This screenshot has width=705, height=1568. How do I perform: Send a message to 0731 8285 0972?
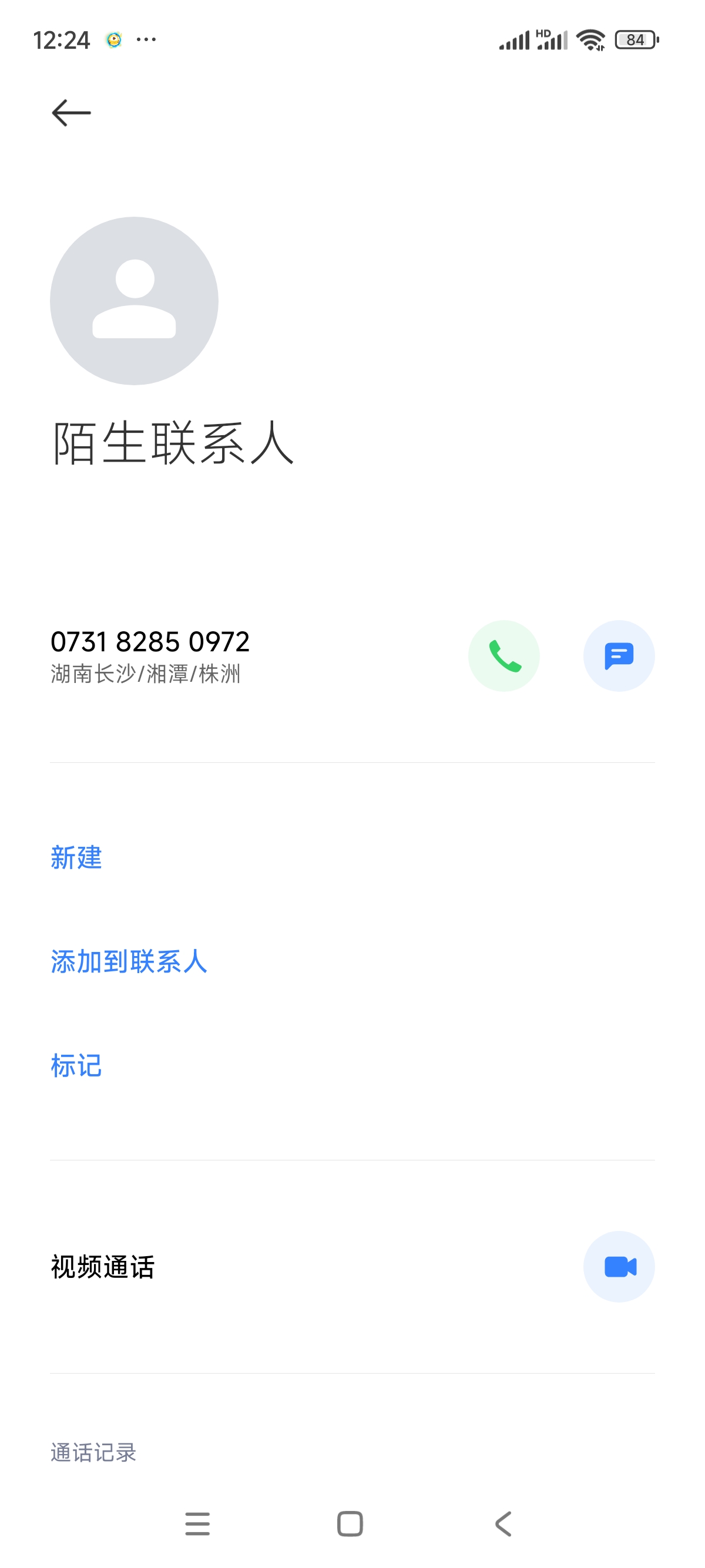[x=619, y=655]
